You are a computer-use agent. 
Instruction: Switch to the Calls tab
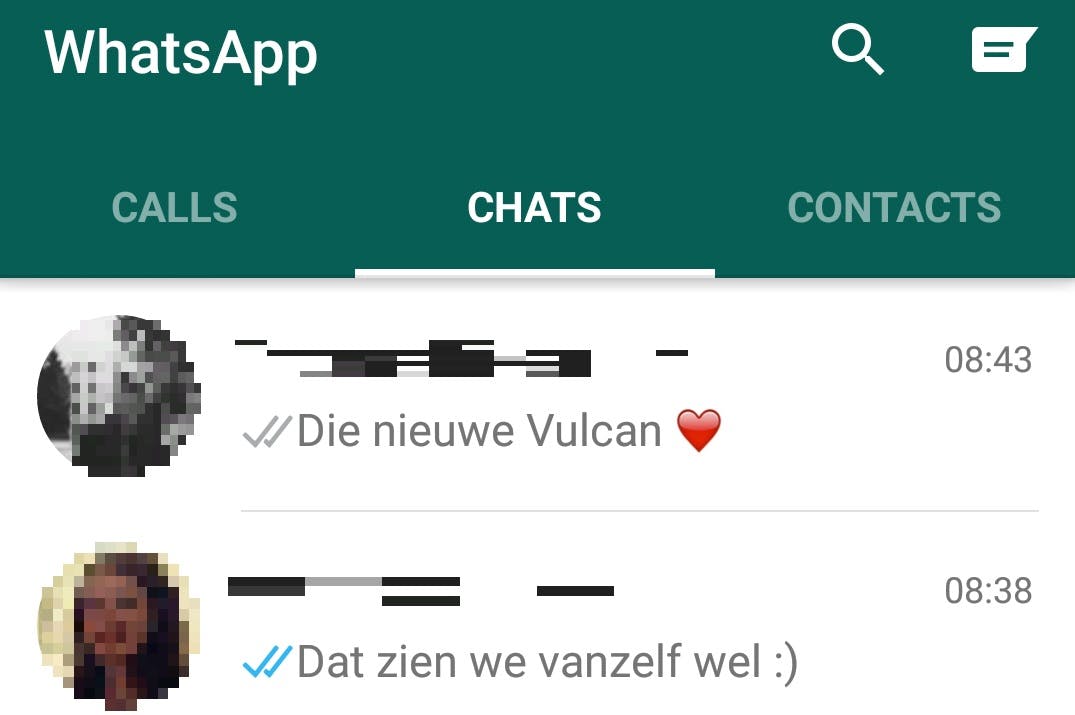tap(174, 208)
